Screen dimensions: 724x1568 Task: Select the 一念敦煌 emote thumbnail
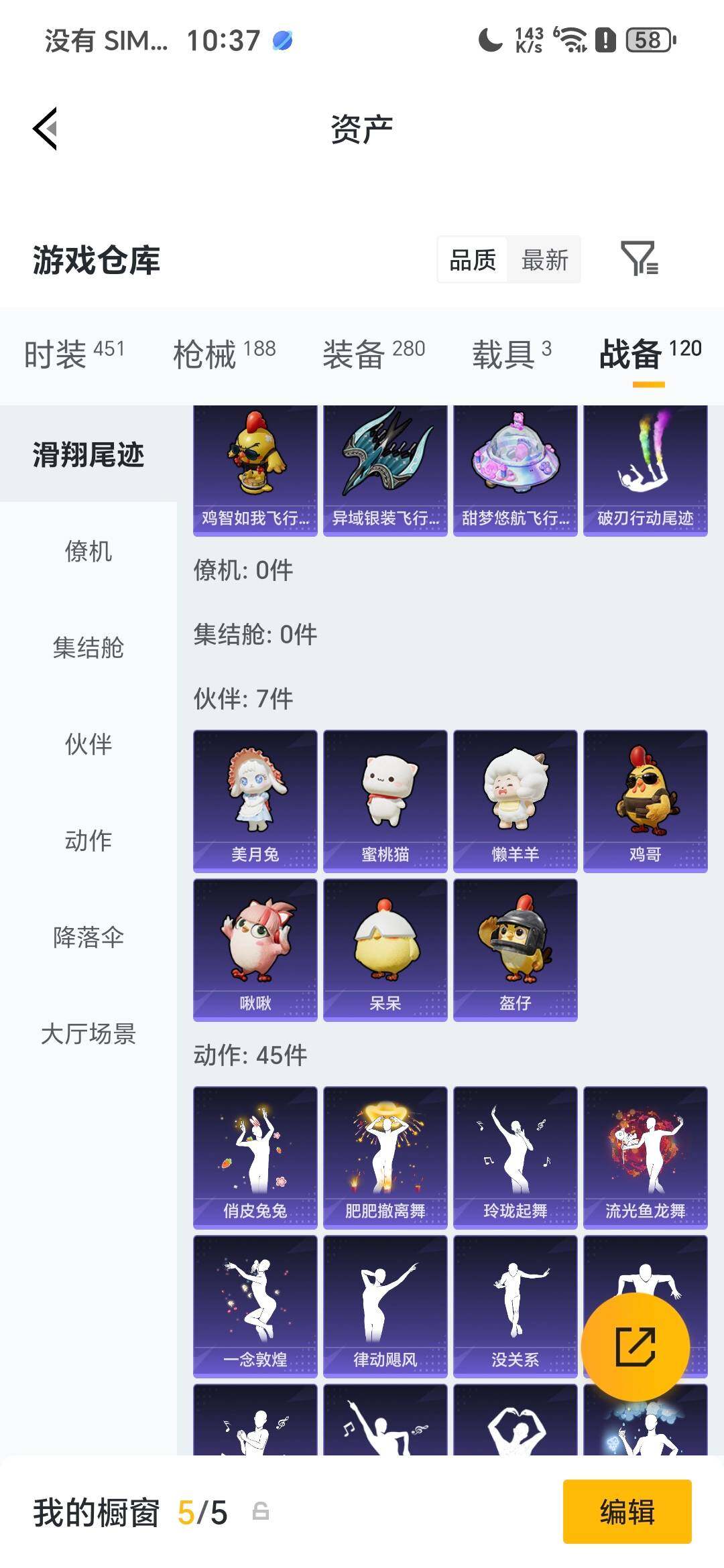point(255,1303)
